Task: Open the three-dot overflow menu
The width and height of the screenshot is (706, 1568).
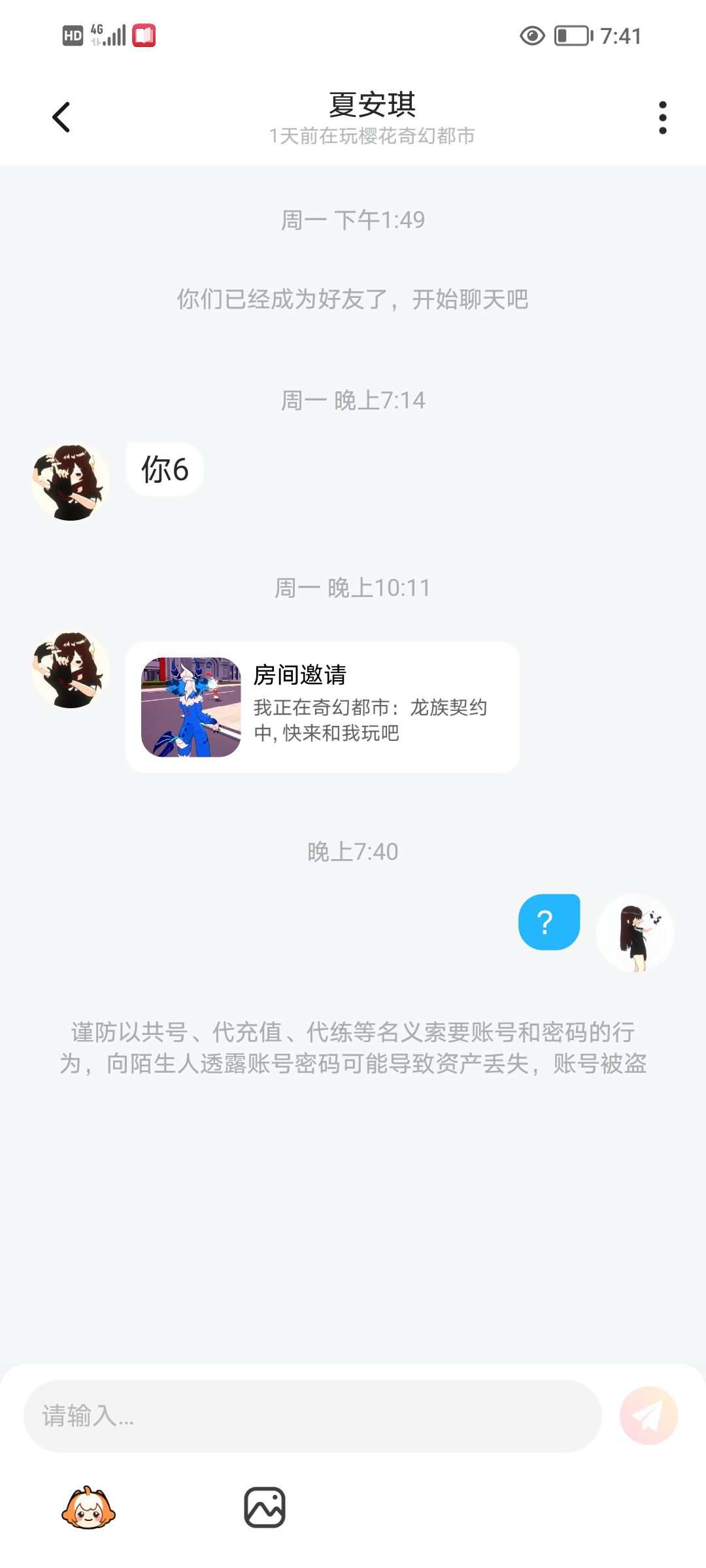Action: click(662, 118)
